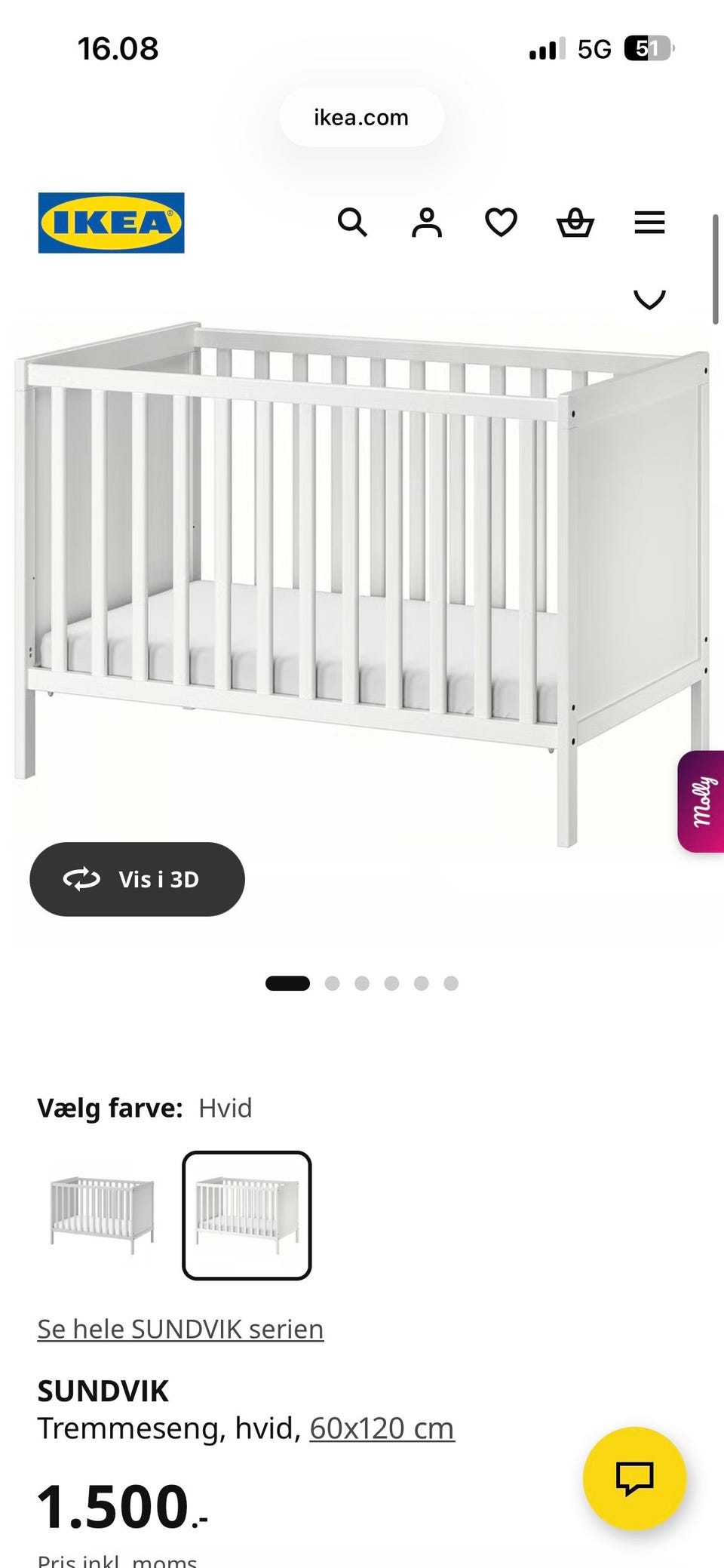The image size is (724, 1568).
Task: Open the yellow chat bubble button
Action: click(x=634, y=1478)
